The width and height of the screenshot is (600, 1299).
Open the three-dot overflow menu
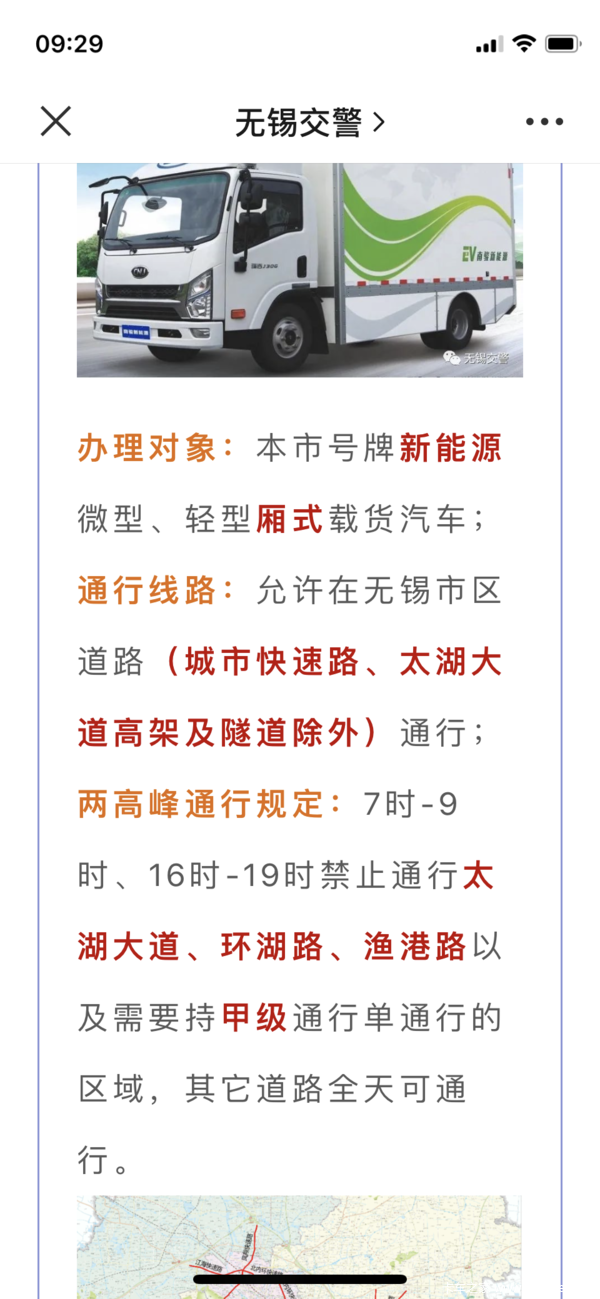[x=544, y=122]
